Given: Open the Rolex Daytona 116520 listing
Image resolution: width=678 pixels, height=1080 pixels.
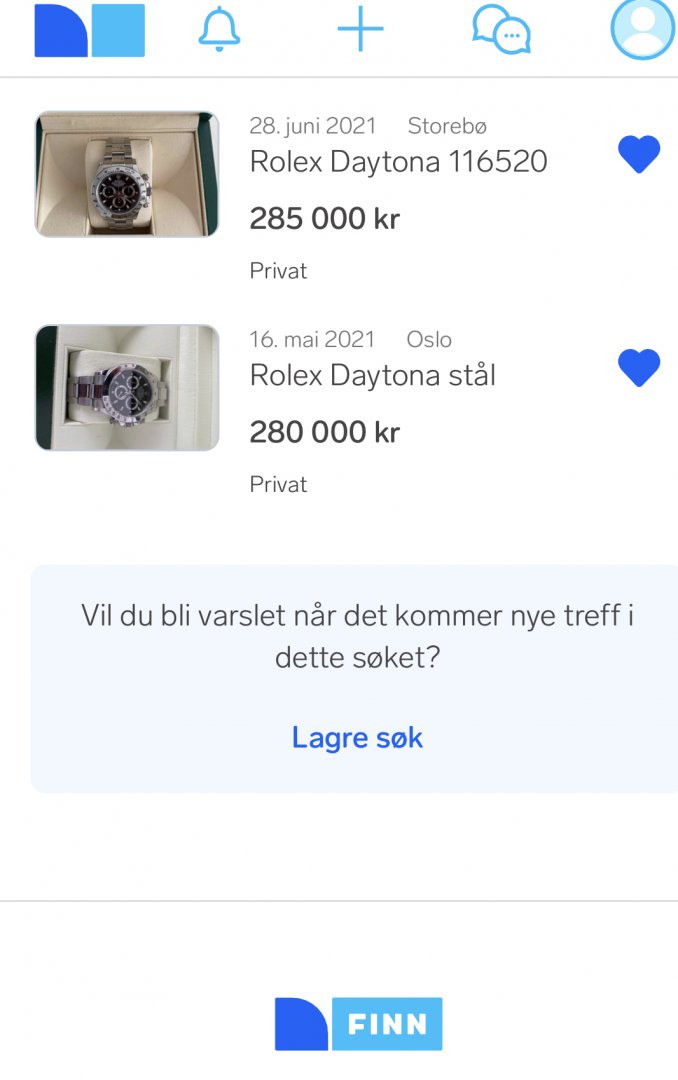Looking at the screenshot, I should tap(398, 162).
